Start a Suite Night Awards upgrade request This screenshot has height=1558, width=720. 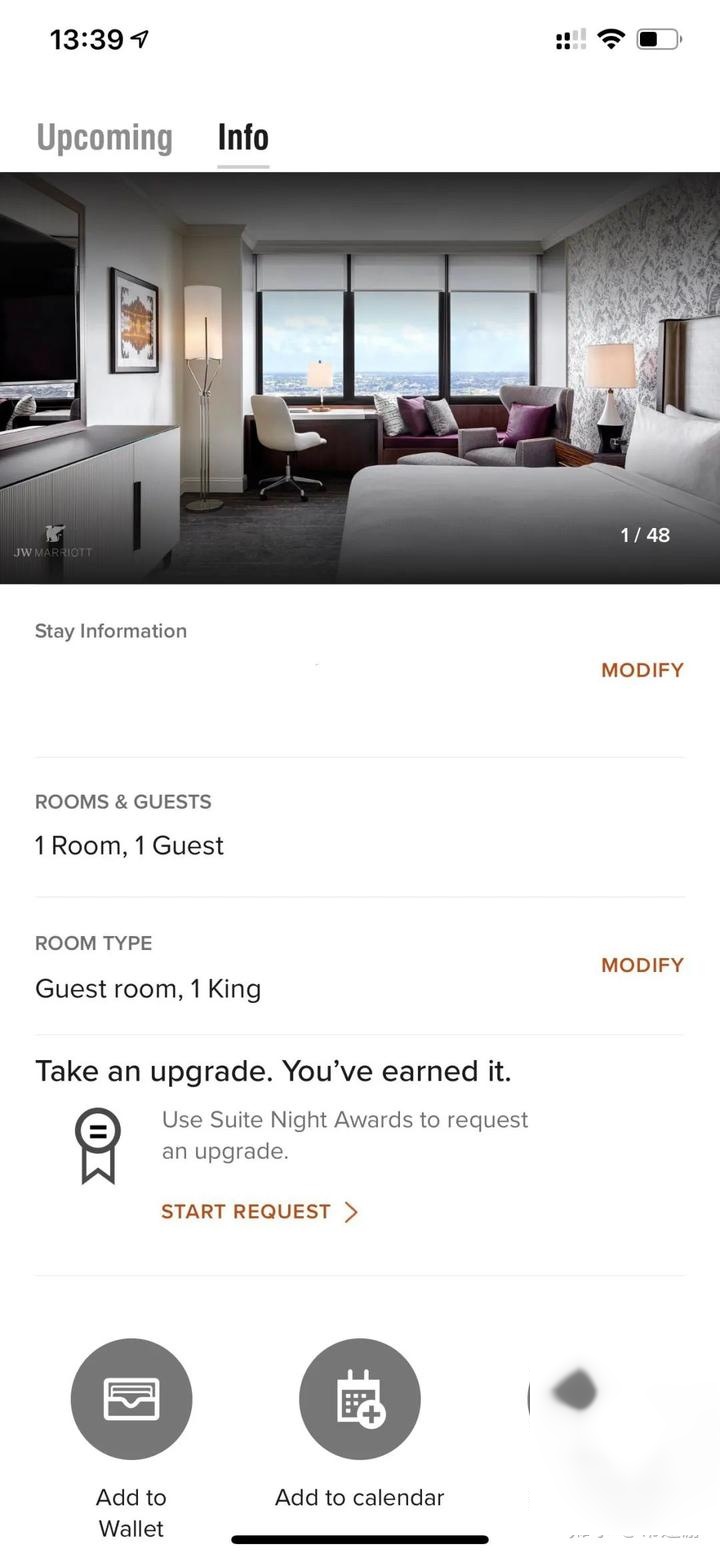pos(259,1212)
